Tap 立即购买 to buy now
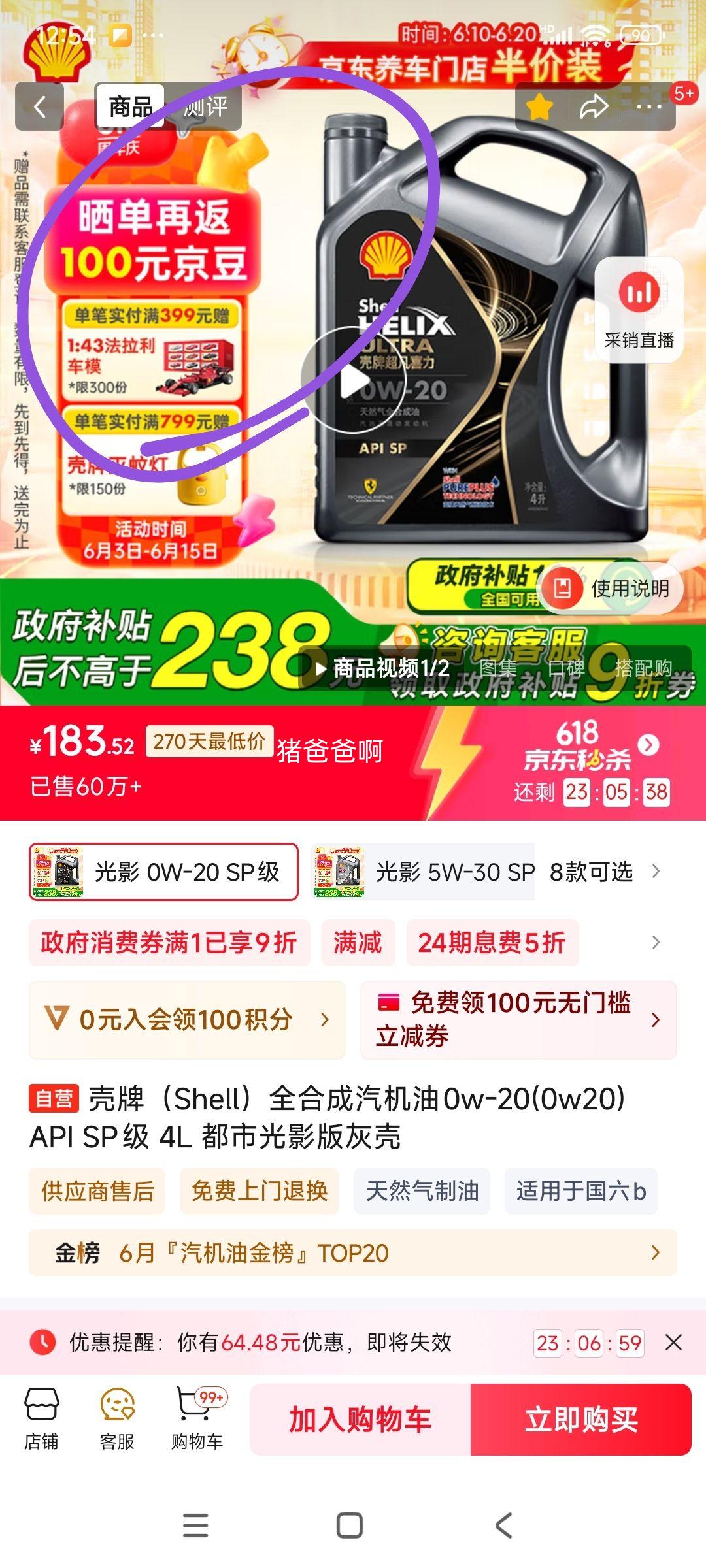Image resolution: width=706 pixels, height=1568 pixels. [x=581, y=1420]
